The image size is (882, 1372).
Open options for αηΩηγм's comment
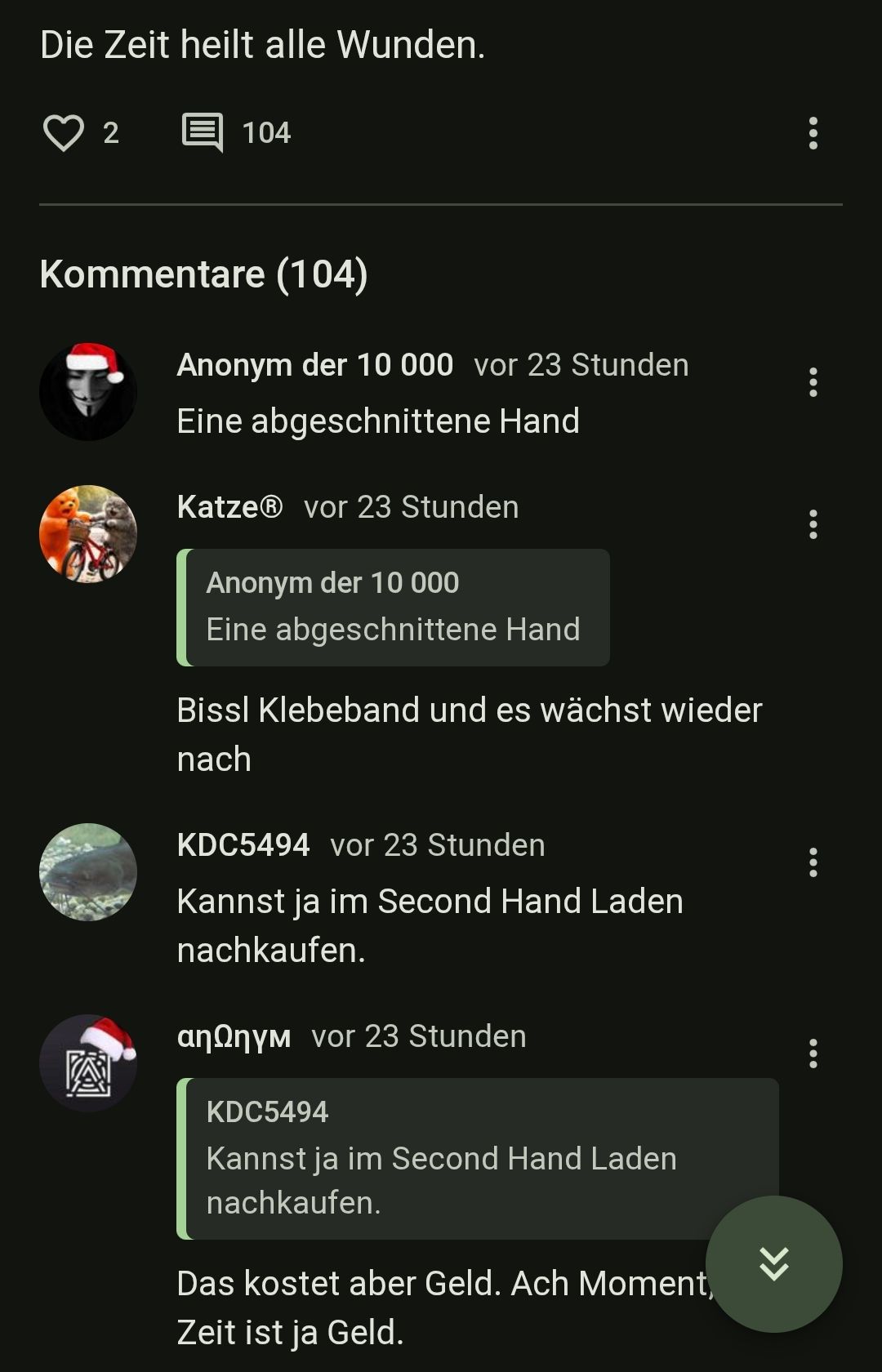click(x=813, y=1053)
